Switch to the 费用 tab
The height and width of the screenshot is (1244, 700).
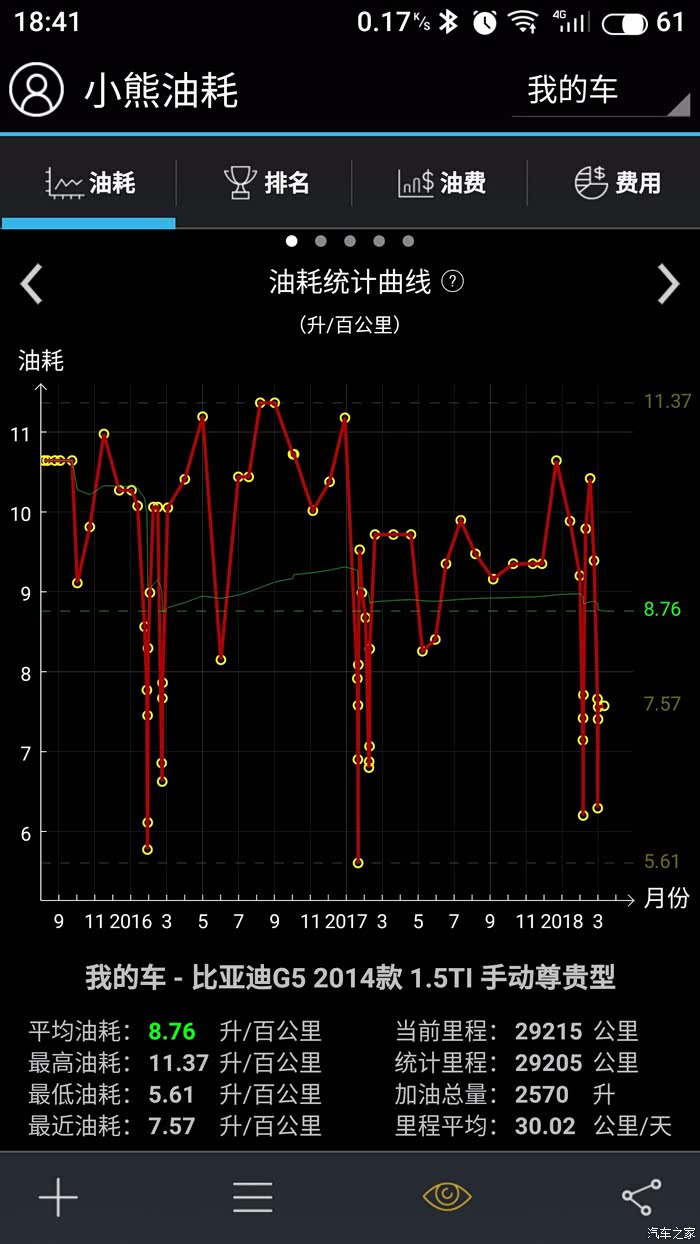coord(617,183)
